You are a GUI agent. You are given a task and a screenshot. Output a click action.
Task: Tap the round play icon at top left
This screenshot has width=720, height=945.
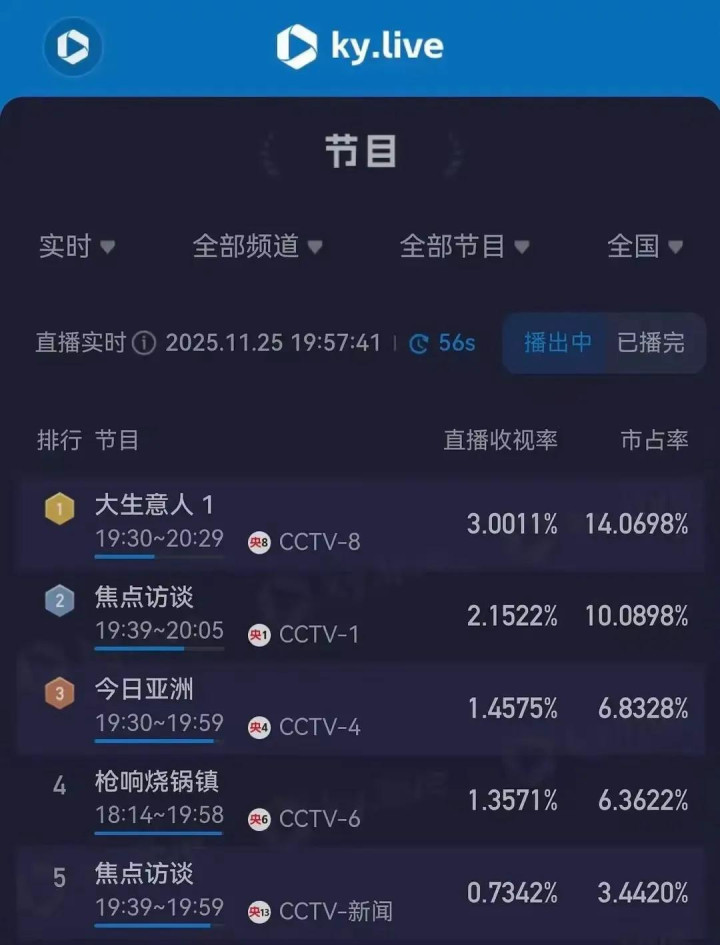(x=73, y=46)
